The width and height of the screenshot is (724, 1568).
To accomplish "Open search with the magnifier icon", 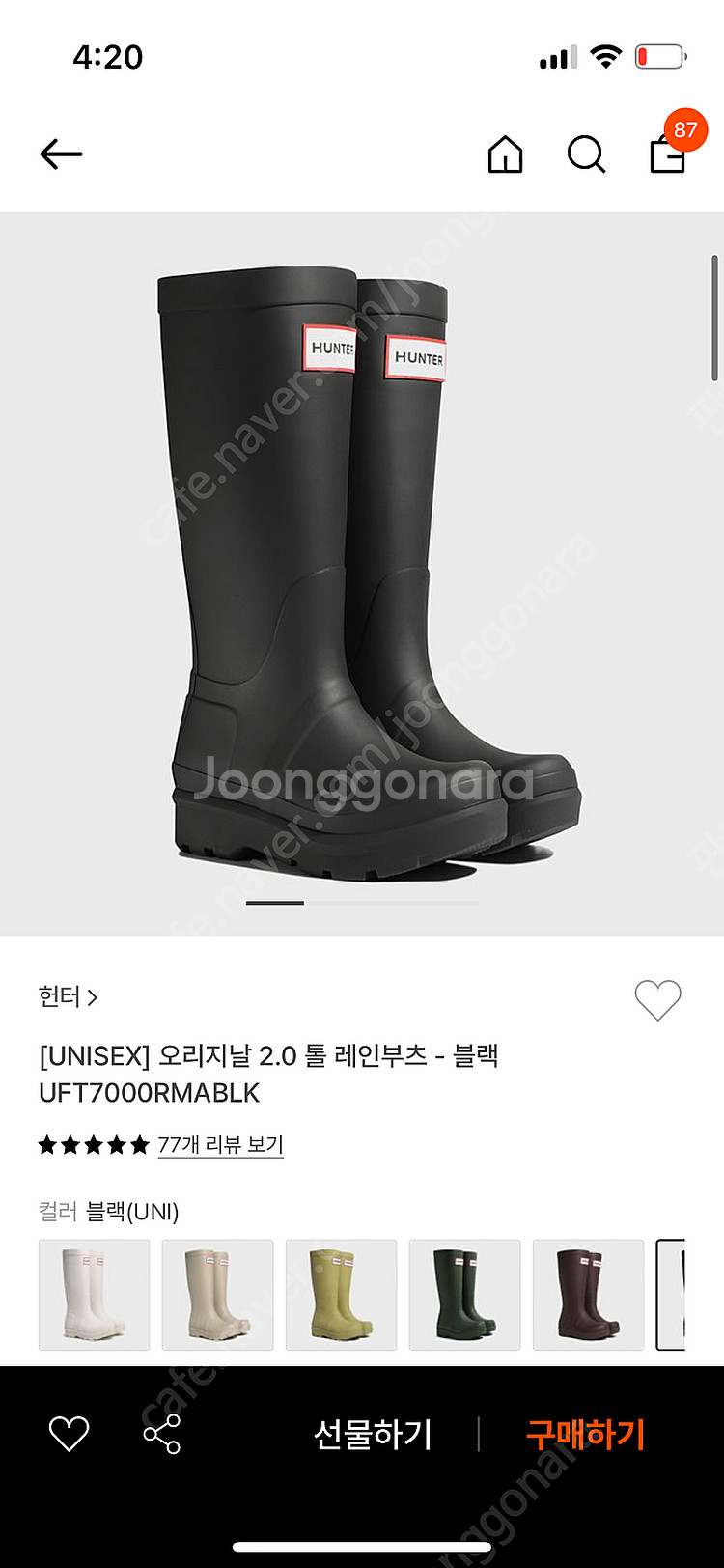I will 586,154.
